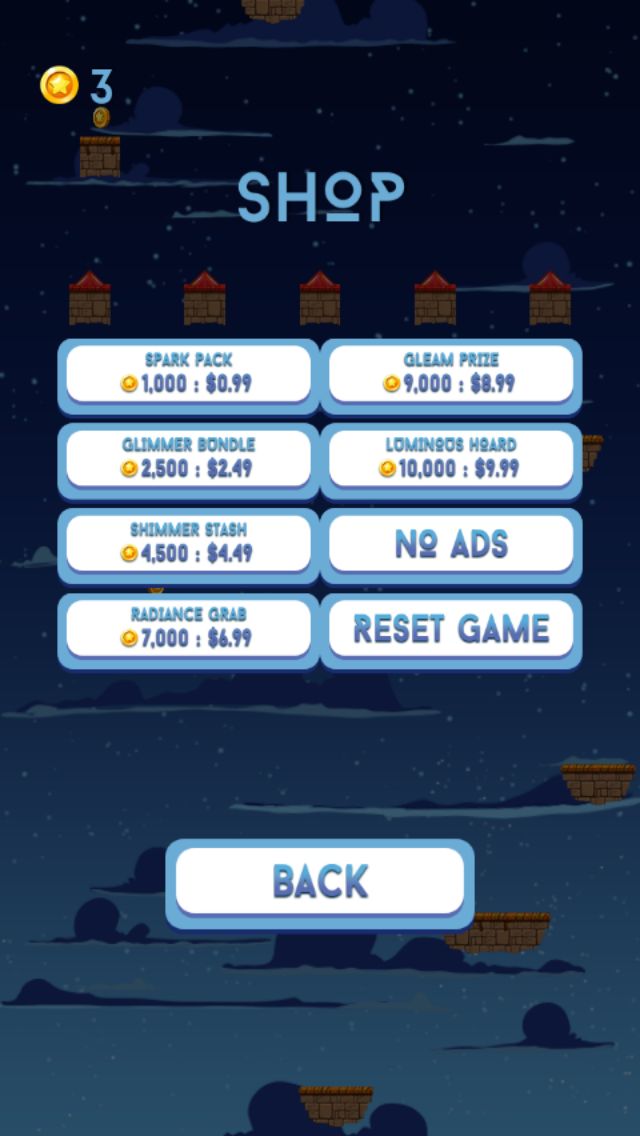The width and height of the screenshot is (640, 1136).
Task: Buy the Spark Pack for $0.99
Action: point(188,374)
